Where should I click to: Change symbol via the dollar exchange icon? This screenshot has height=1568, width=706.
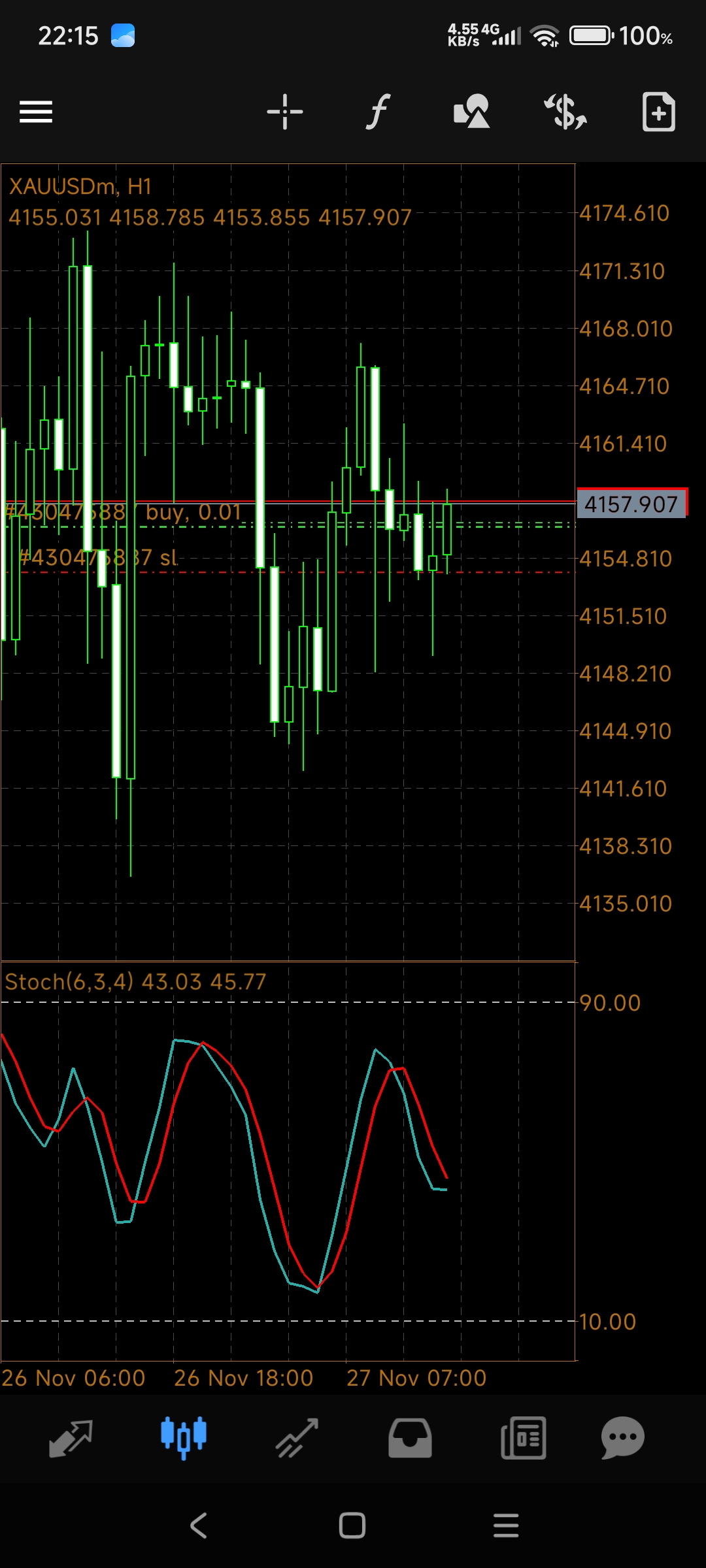(565, 112)
